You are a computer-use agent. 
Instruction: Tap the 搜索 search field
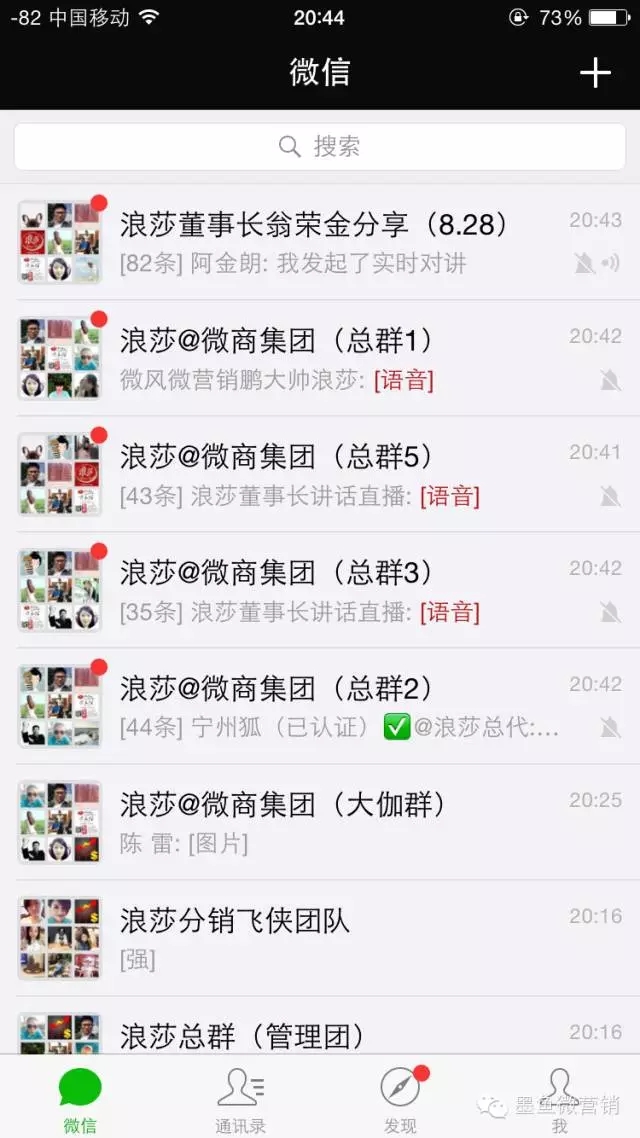pyautogui.click(x=320, y=147)
